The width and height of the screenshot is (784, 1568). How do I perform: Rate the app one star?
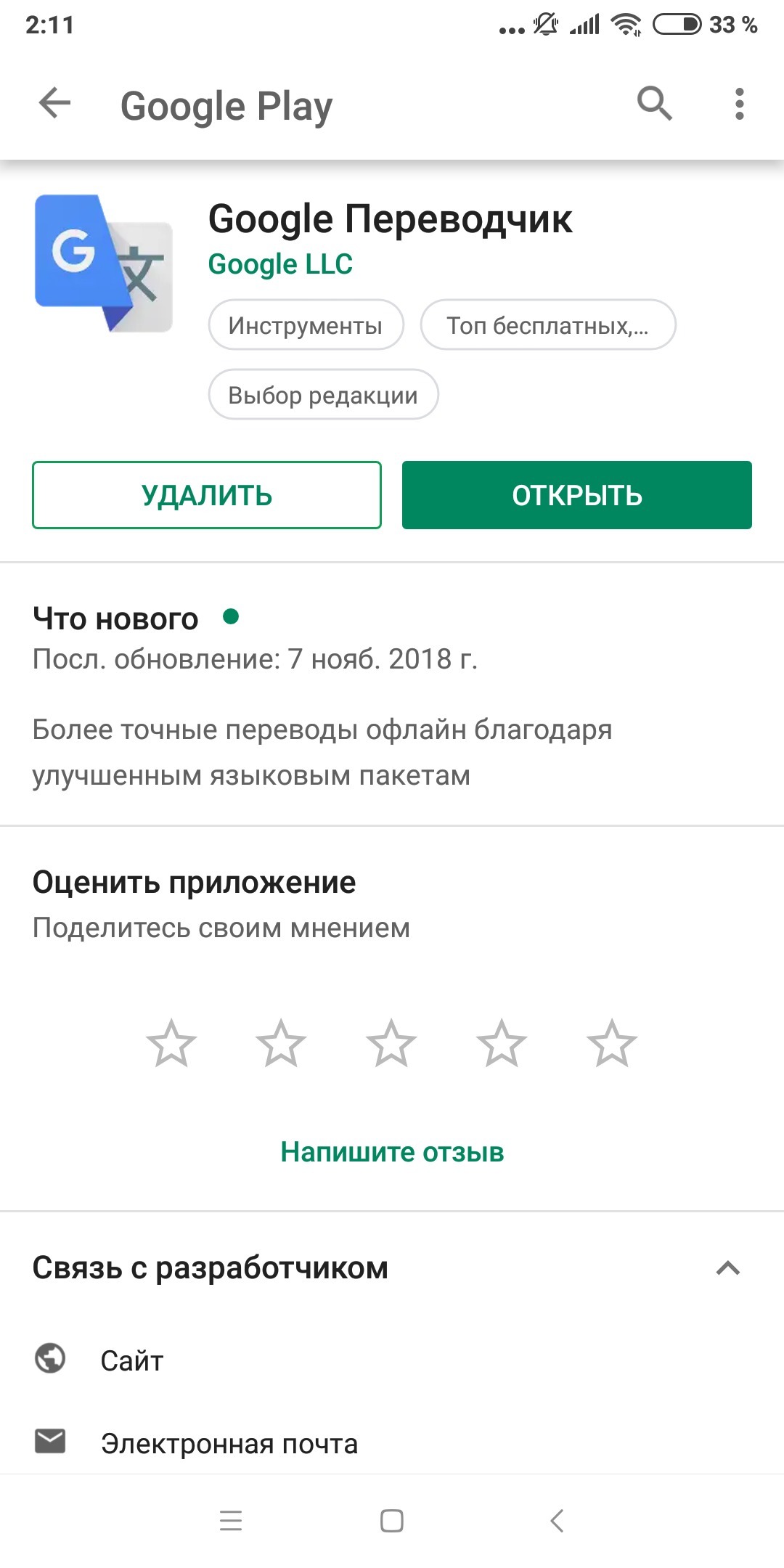coord(171,1044)
